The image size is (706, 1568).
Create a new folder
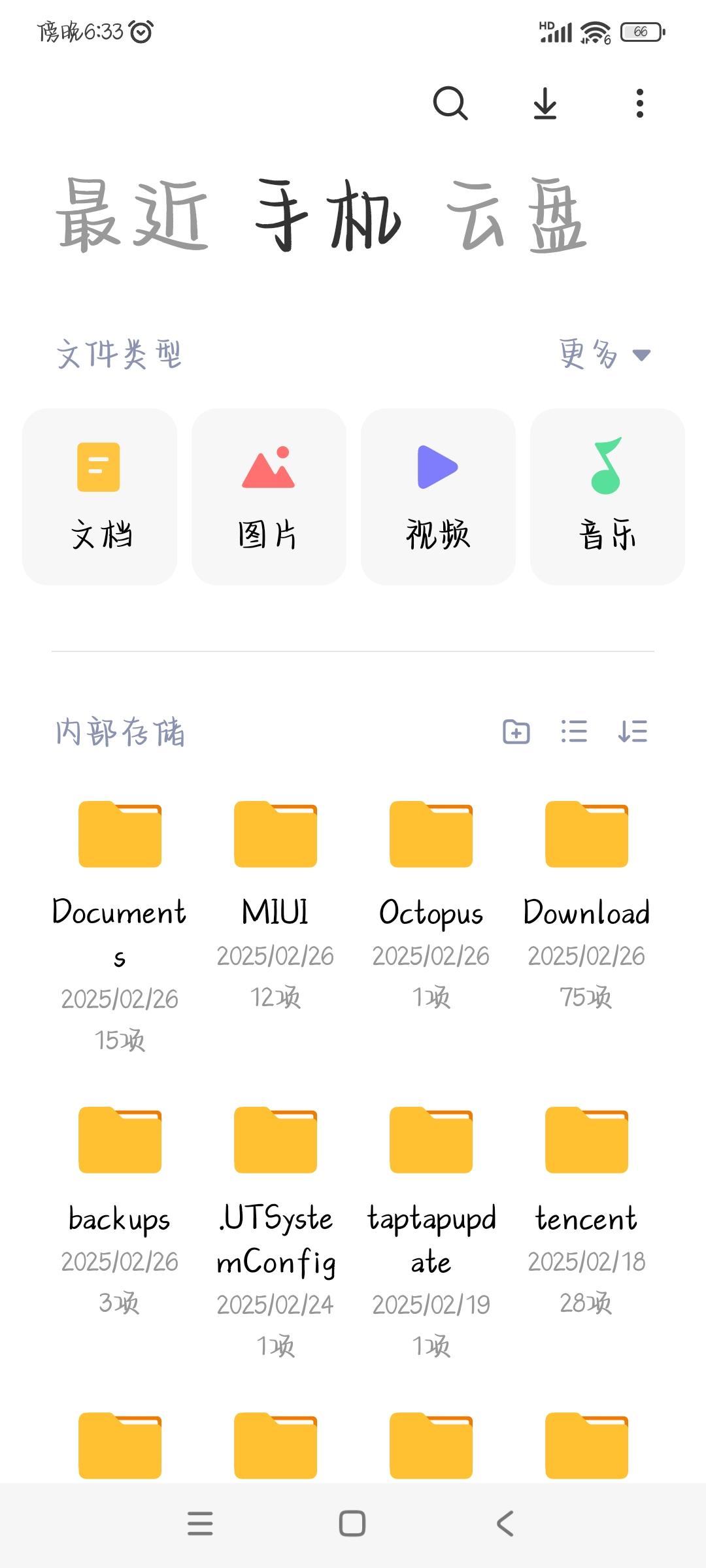click(516, 732)
